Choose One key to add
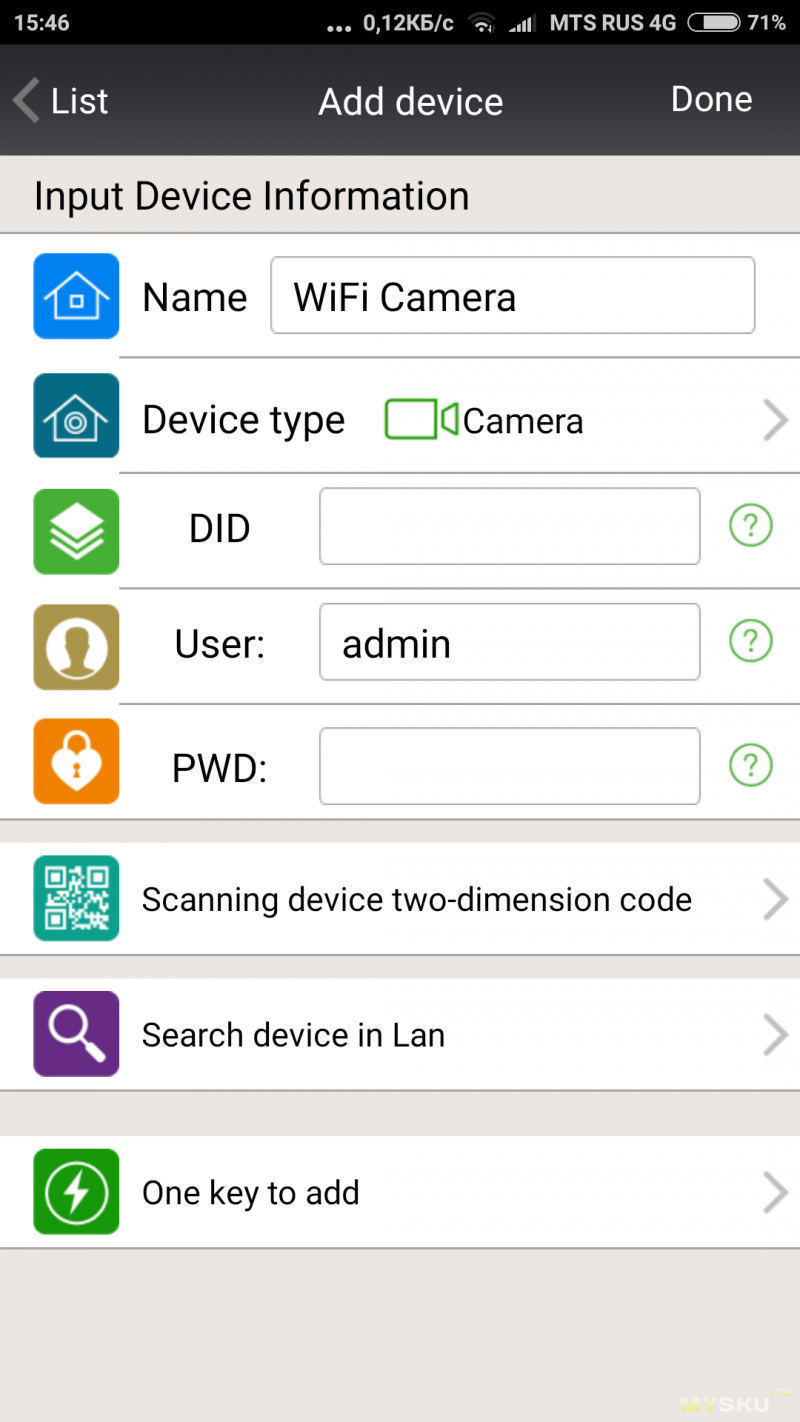 [x=400, y=1191]
